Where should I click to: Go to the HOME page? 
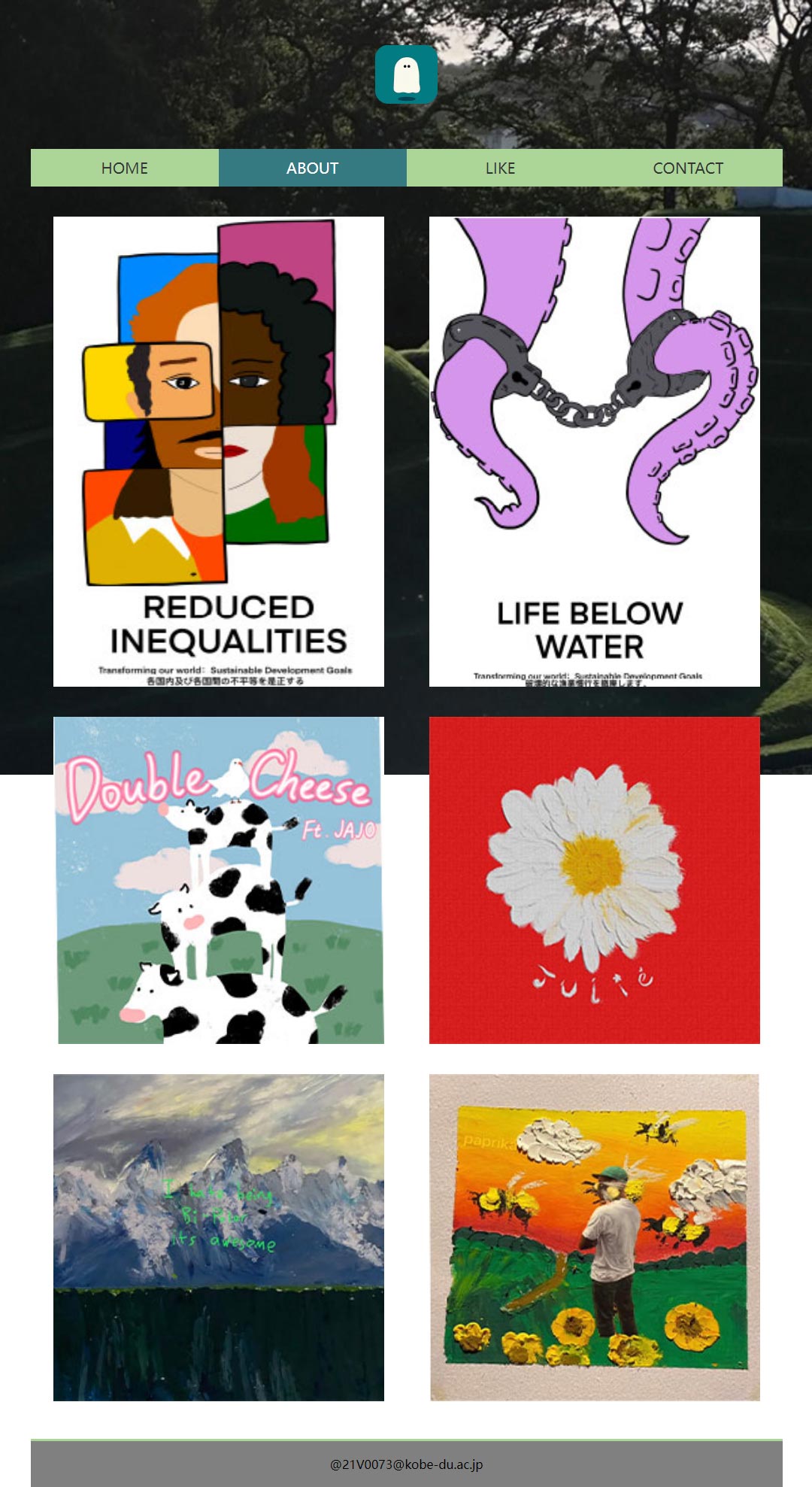(125, 168)
